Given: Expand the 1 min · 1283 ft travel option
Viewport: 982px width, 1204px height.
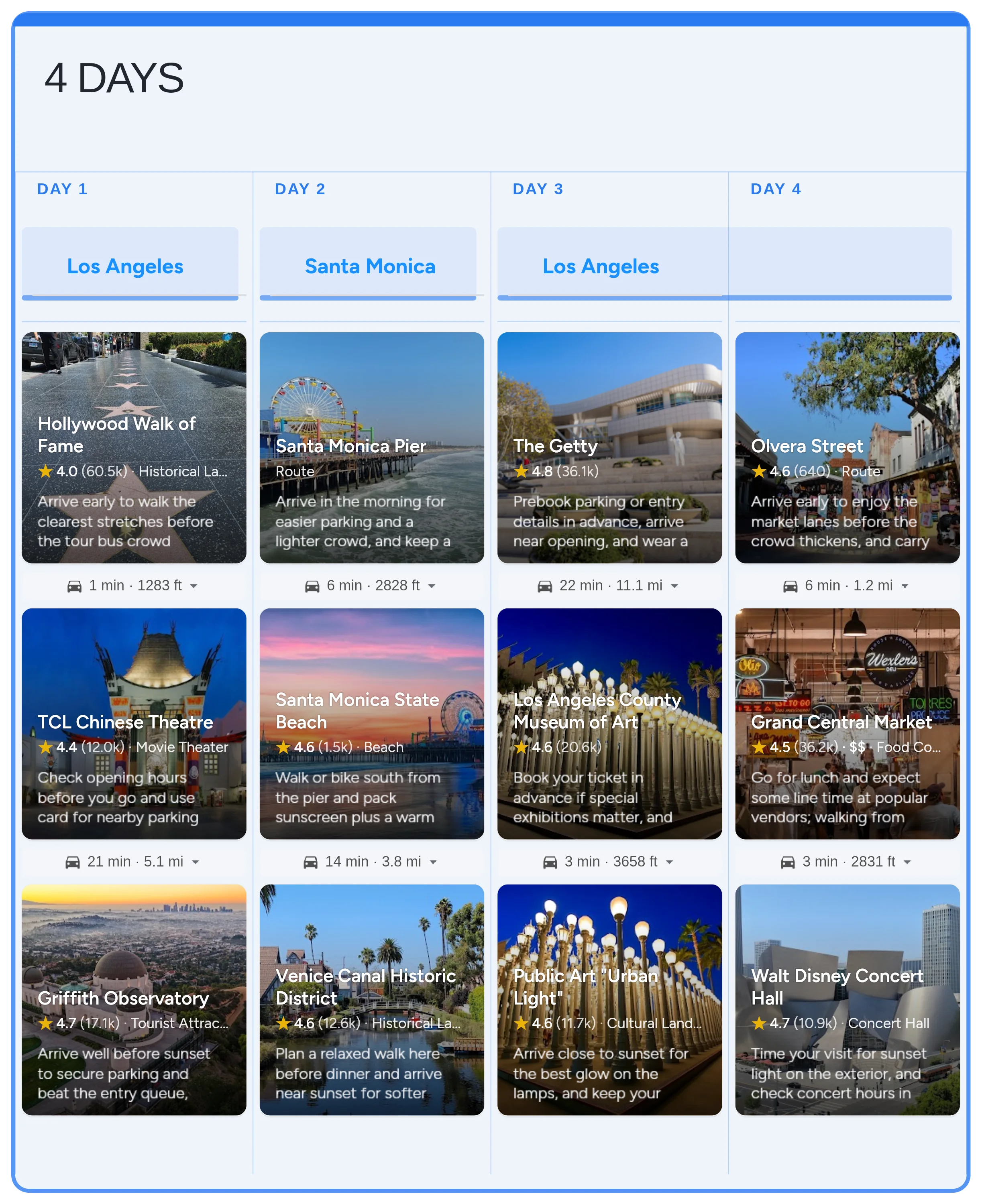Looking at the screenshot, I should 134,586.
